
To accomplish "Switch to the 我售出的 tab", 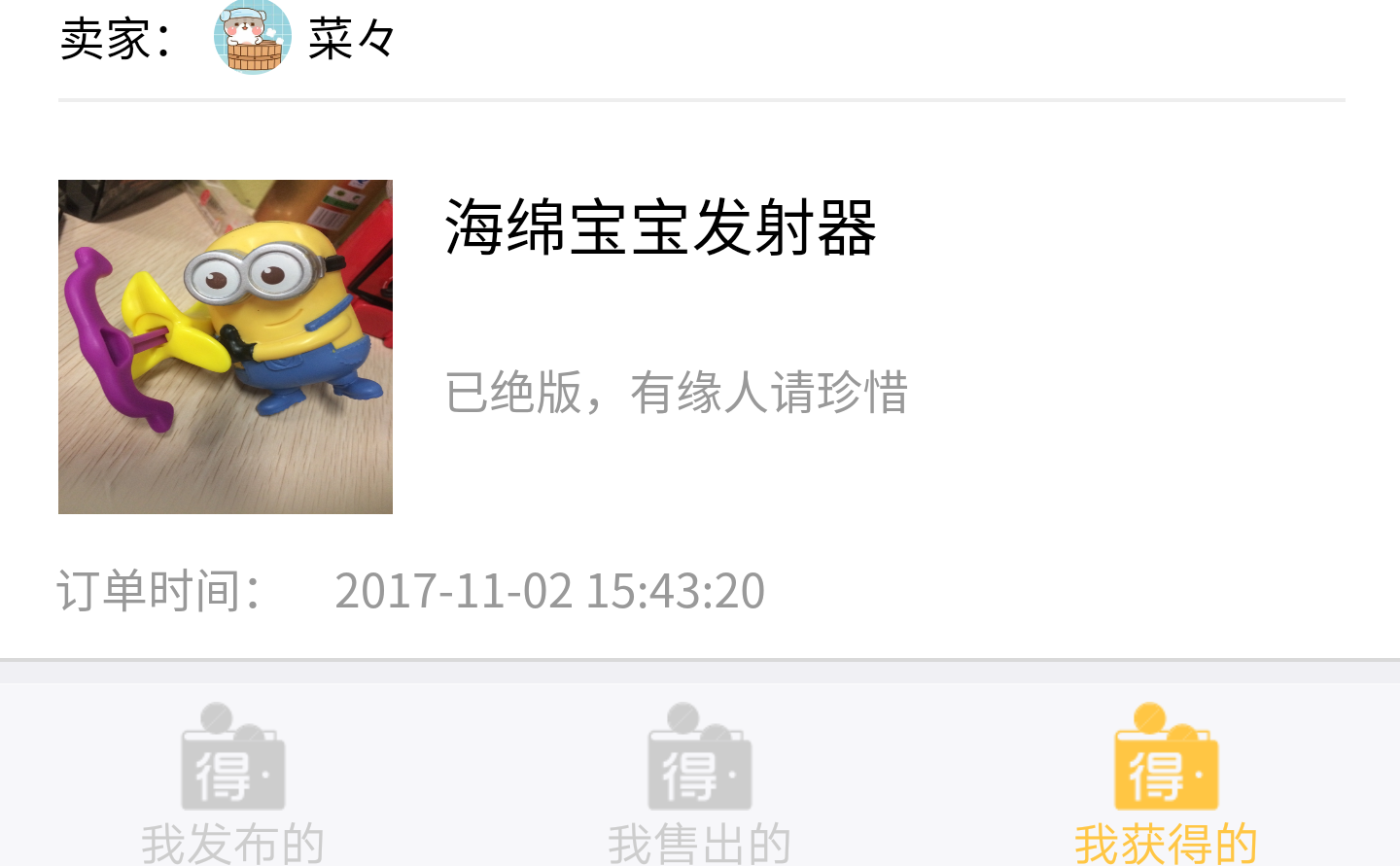I will [699, 782].
